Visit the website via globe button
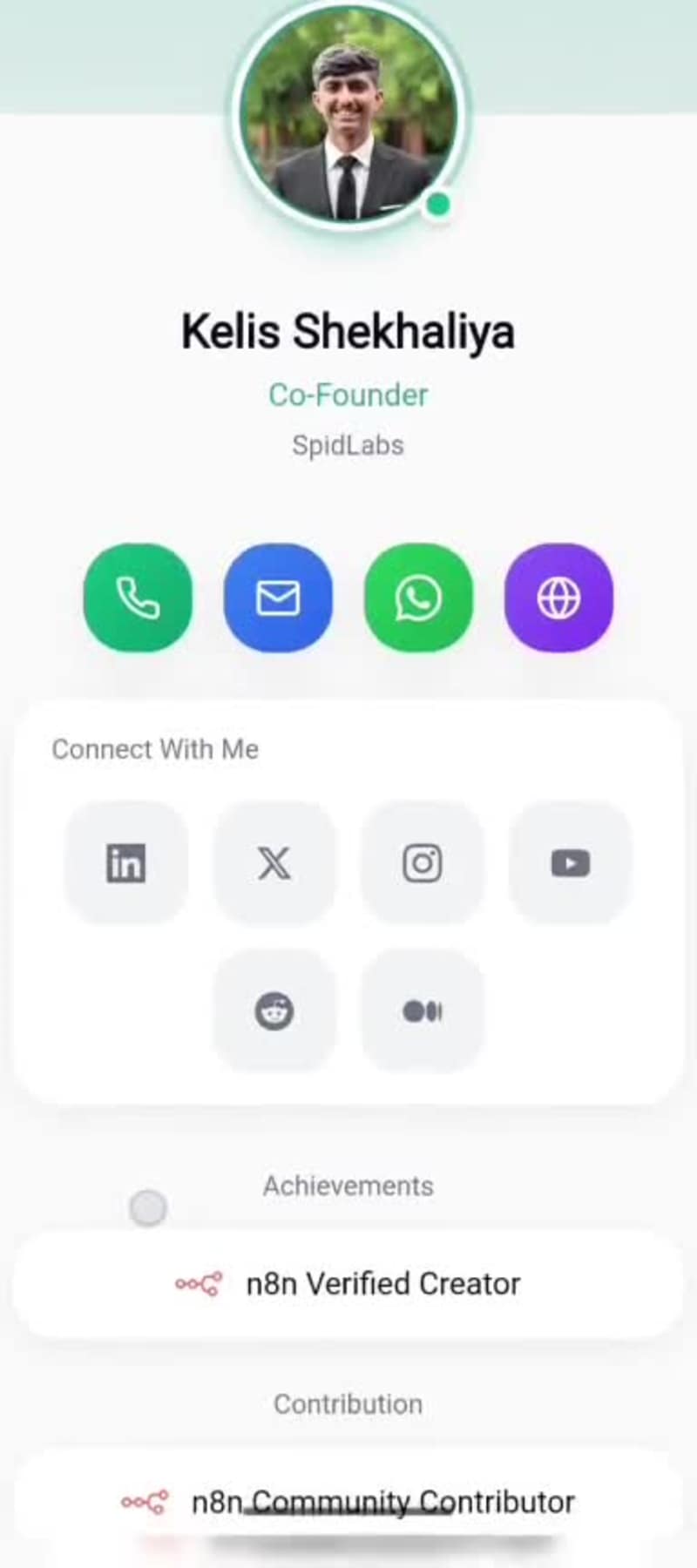The width and height of the screenshot is (697, 1568). (x=558, y=598)
